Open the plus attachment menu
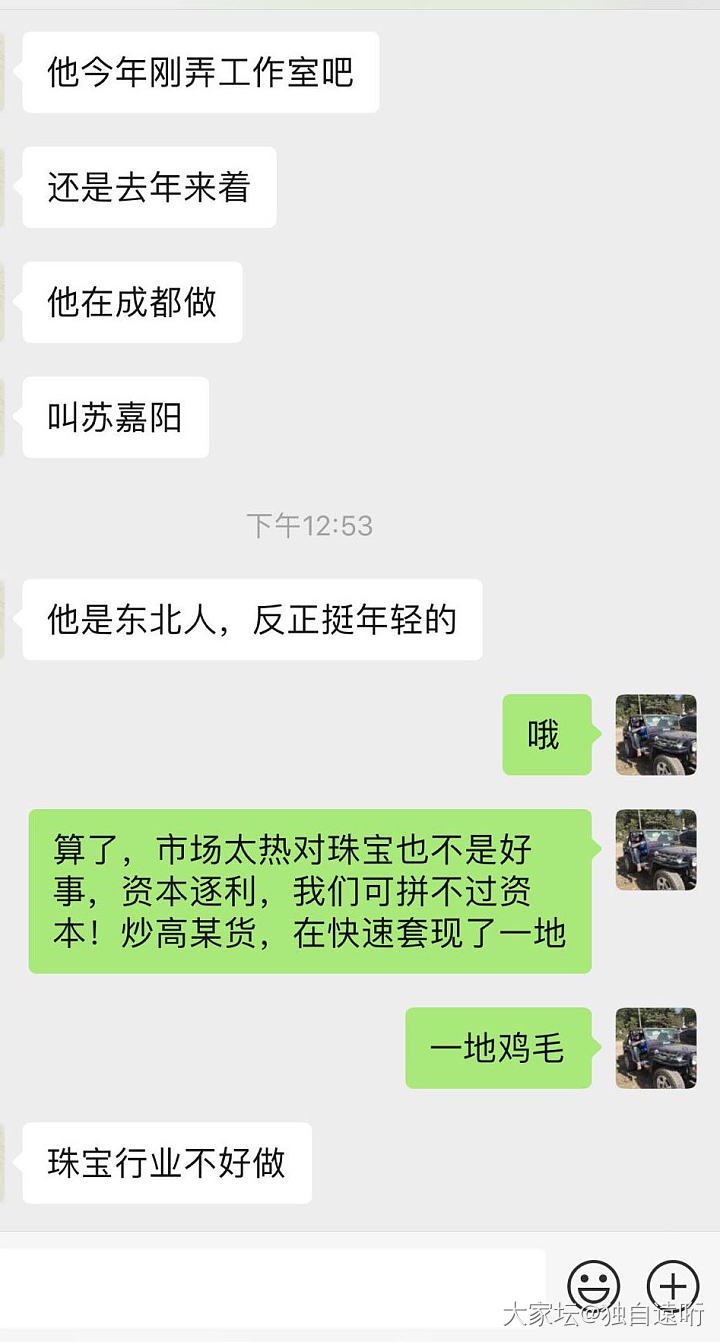 (673, 1286)
